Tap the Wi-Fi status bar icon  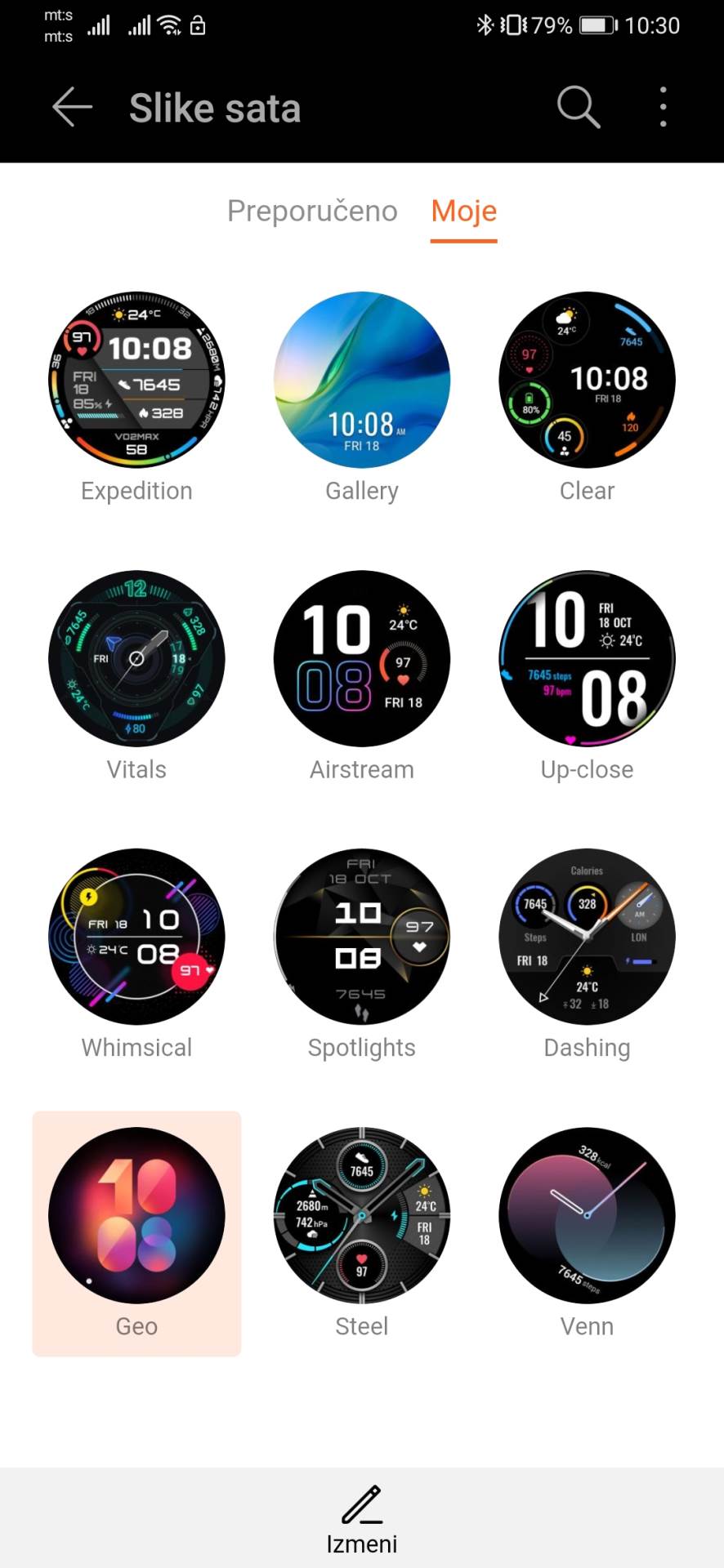coord(169,25)
